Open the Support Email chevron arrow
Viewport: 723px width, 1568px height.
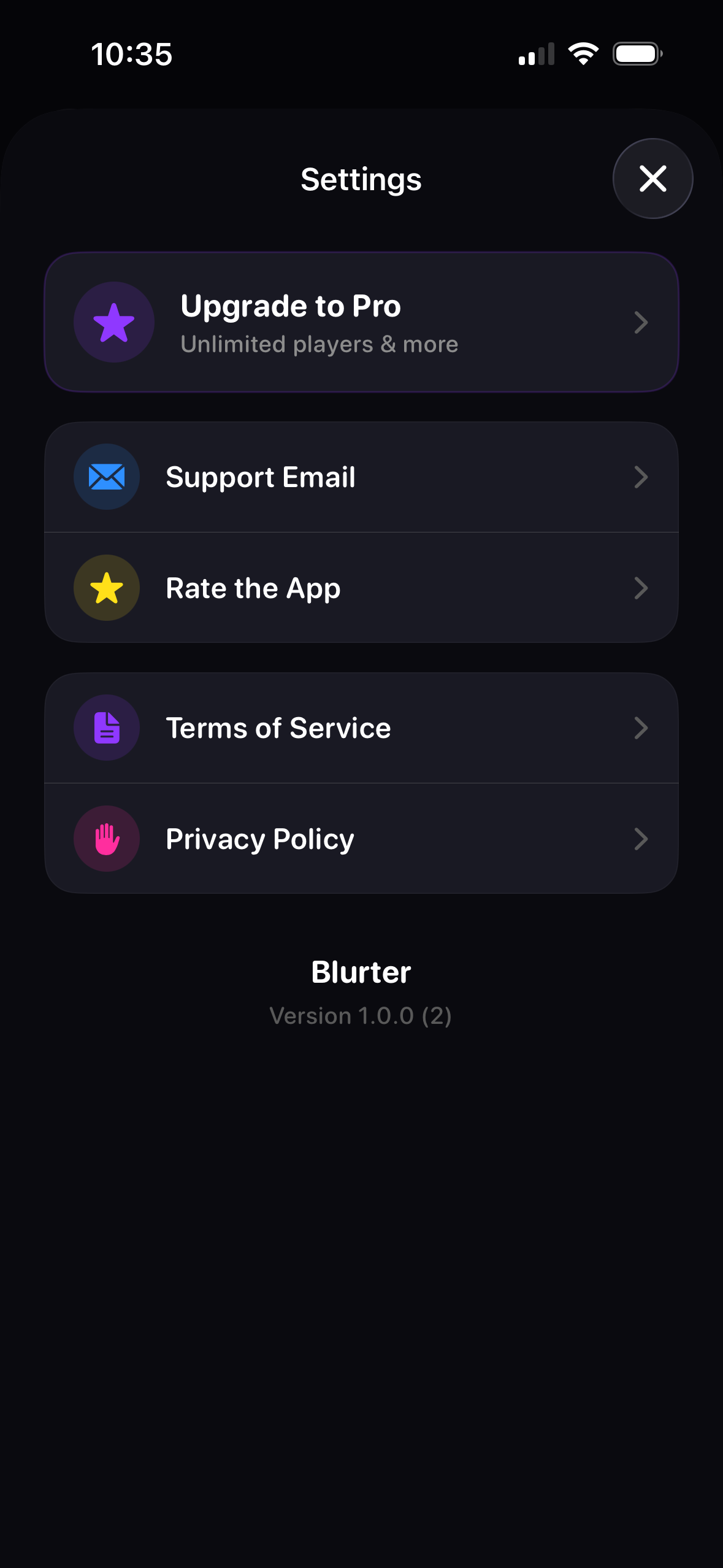pyautogui.click(x=641, y=477)
